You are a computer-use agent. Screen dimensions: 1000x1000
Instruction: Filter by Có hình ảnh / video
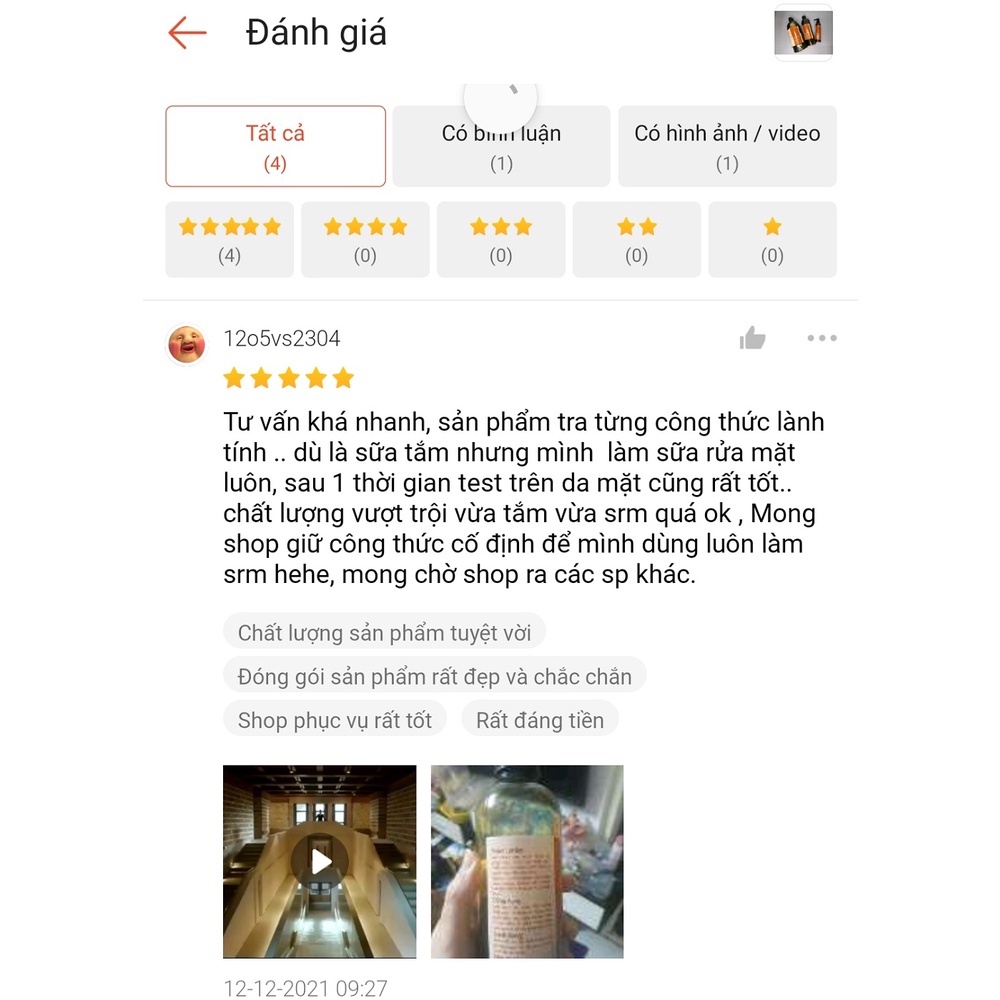(727, 147)
